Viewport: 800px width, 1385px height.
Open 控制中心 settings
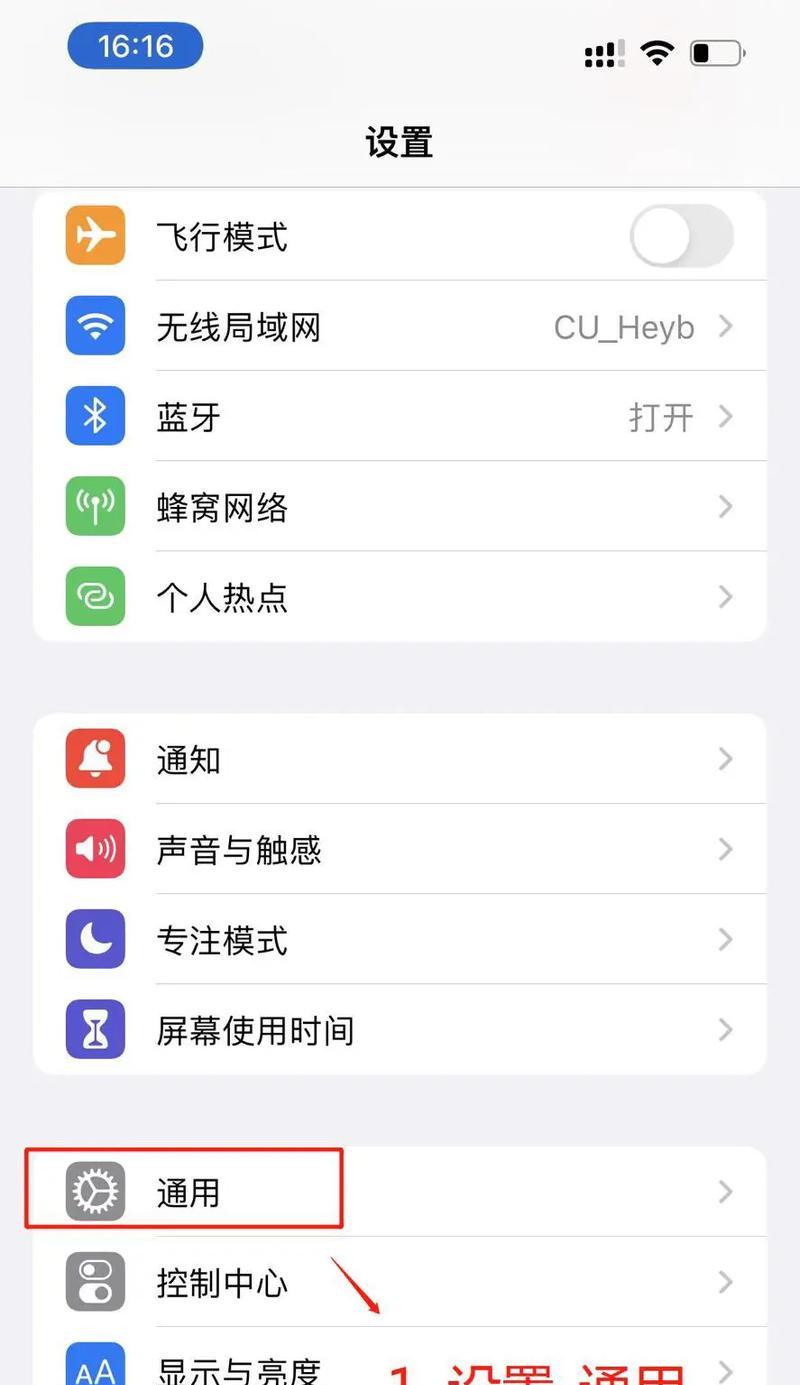point(400,1282)
